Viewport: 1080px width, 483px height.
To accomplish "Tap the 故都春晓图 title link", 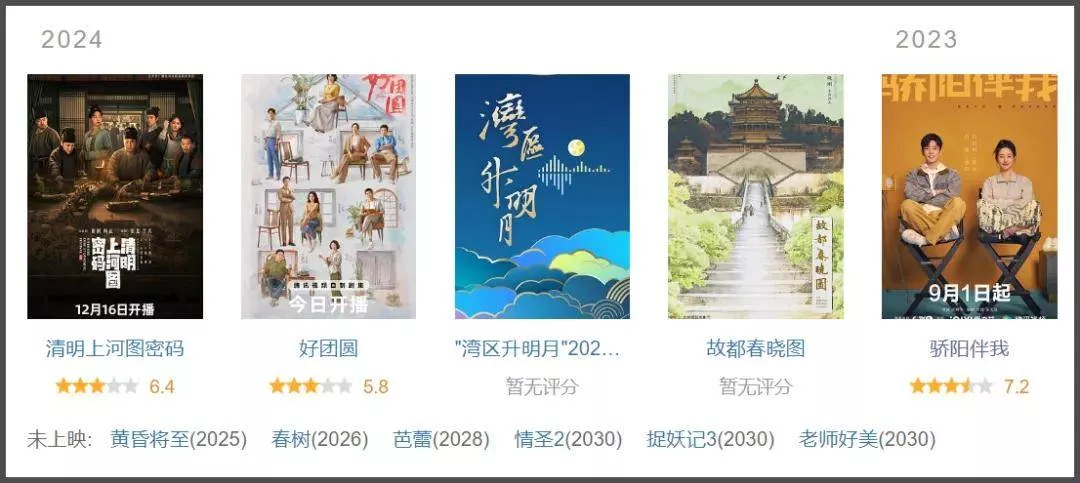I will (x=755, y=349).
